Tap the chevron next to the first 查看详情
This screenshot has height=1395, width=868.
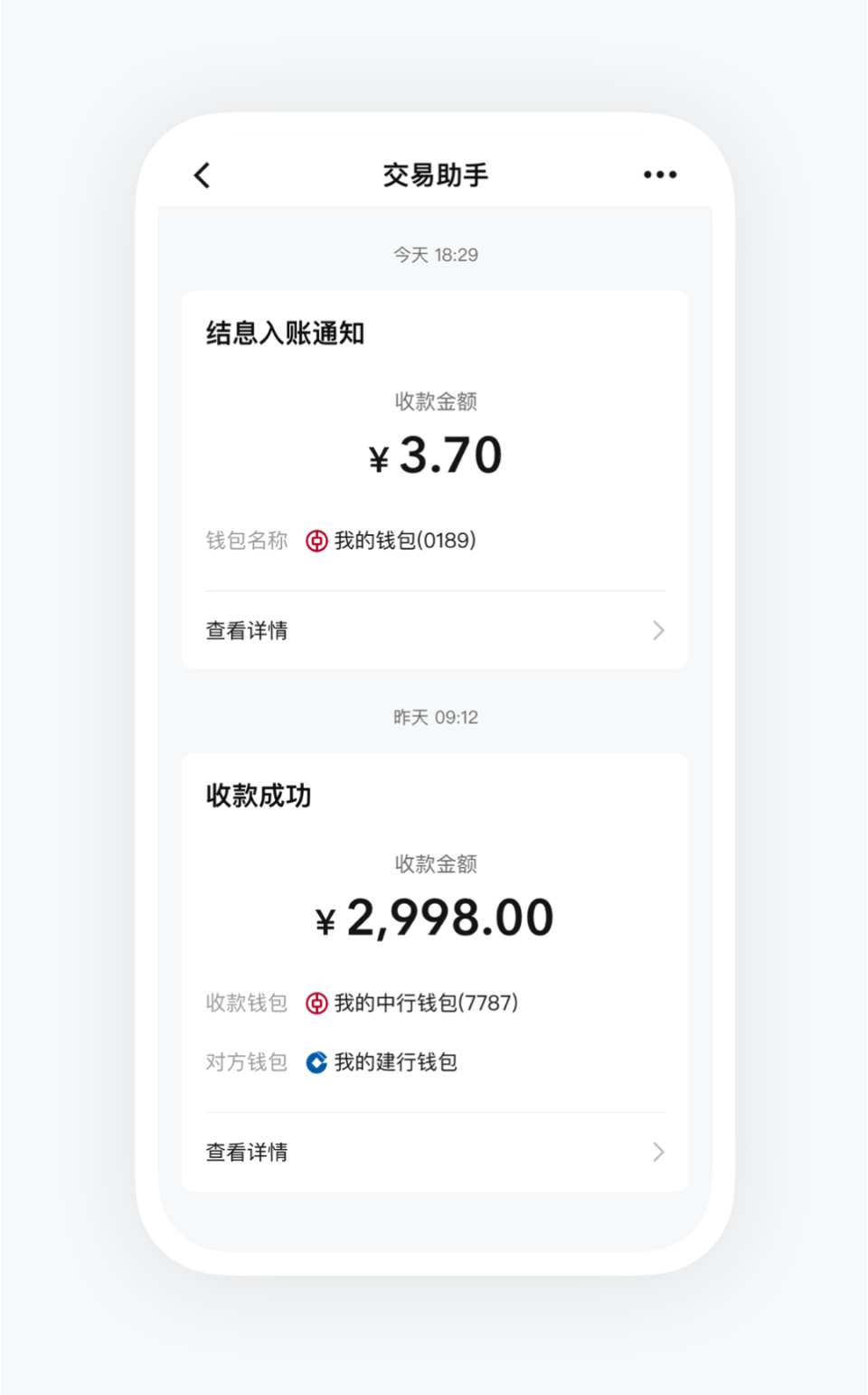click(658, 630)
